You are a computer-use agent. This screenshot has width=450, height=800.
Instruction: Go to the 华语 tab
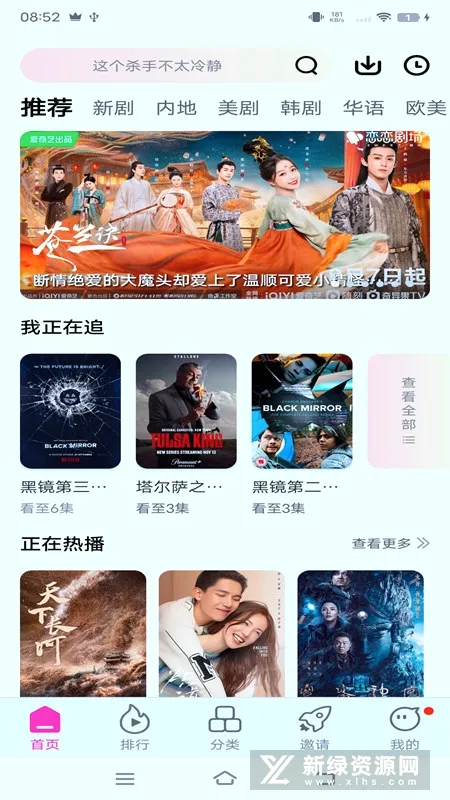(x=363, y=108)
